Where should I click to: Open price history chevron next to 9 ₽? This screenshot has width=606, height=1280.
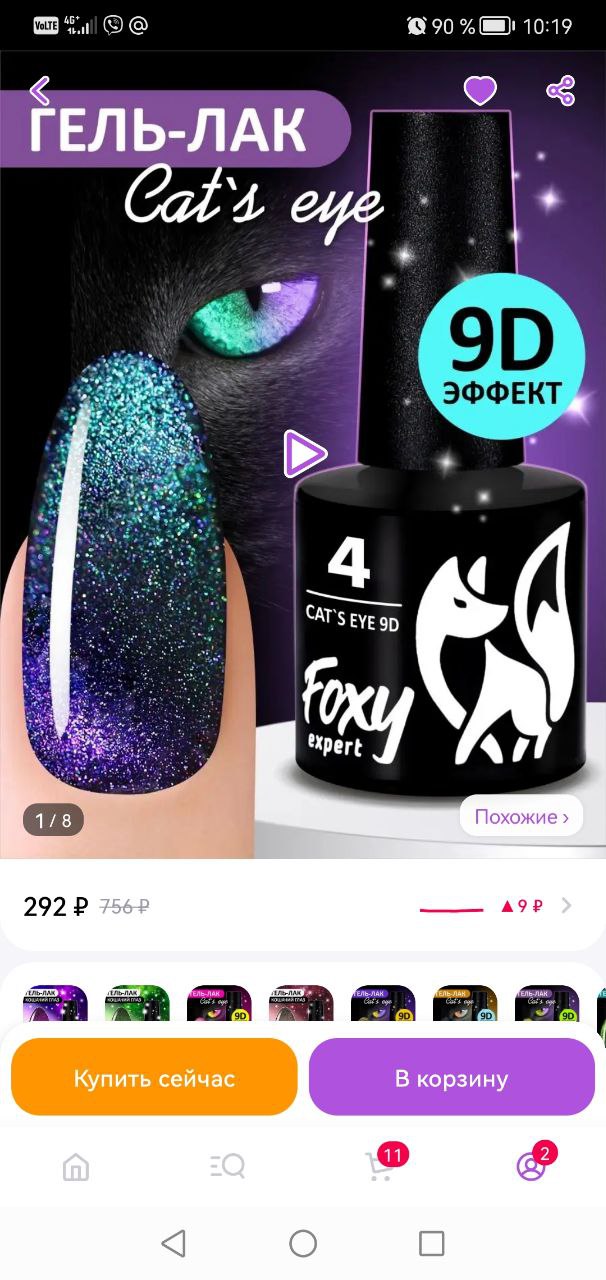[567, 906]
